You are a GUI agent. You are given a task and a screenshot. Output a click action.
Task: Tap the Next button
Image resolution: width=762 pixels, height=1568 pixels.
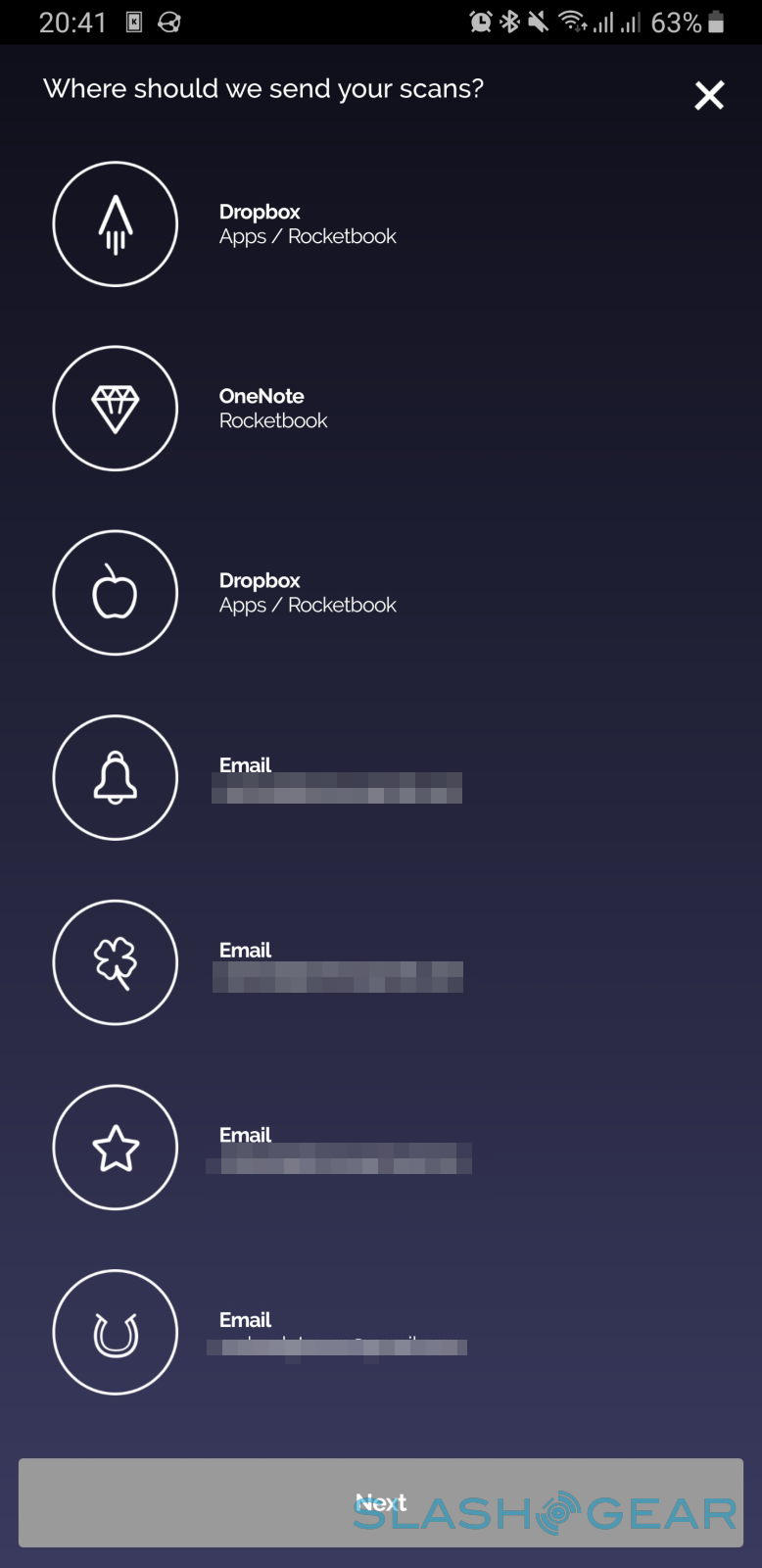[380, 1502]
